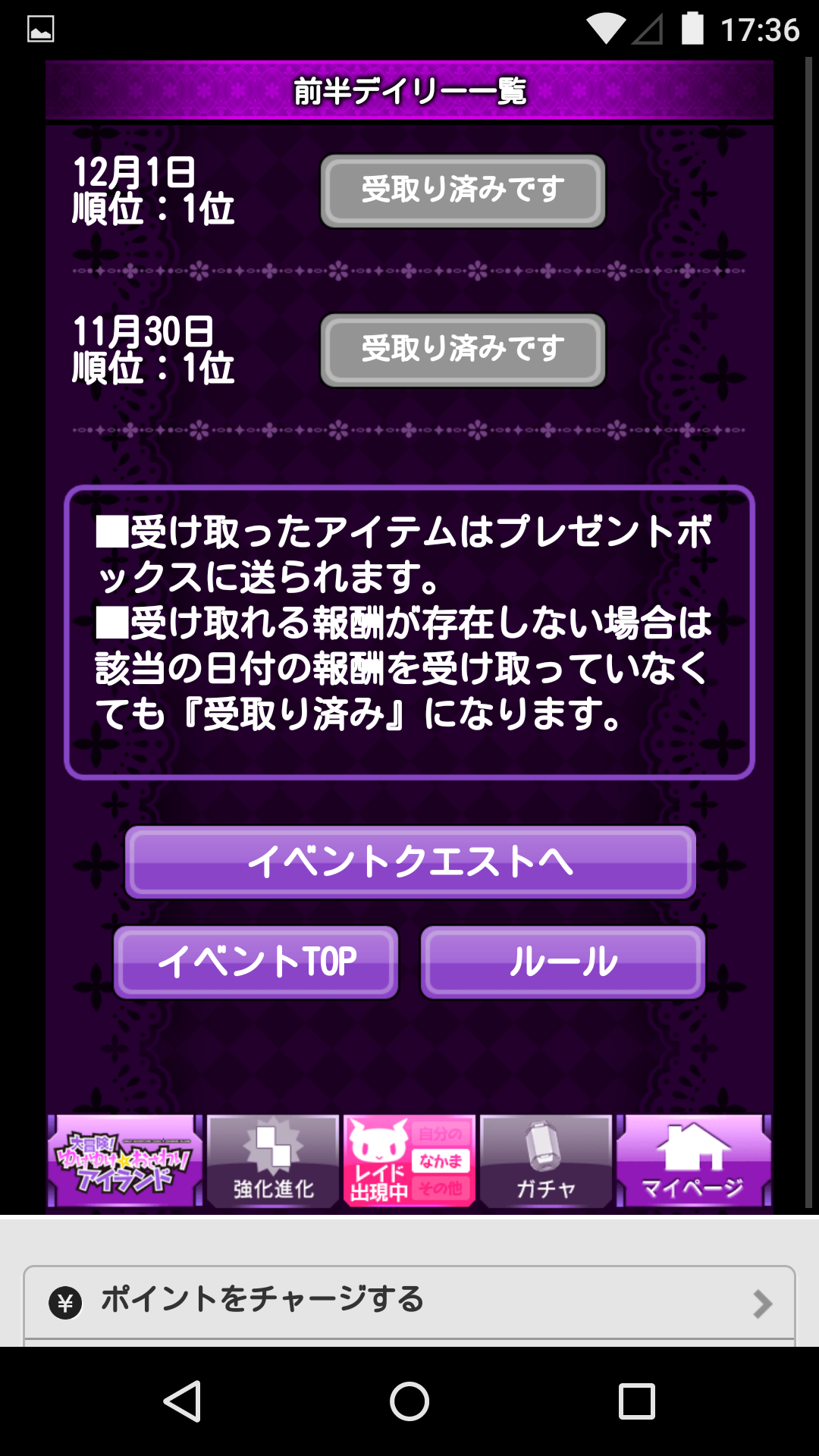Tap the system back button
The image size is (819, 1456).
click(182, 1401)
